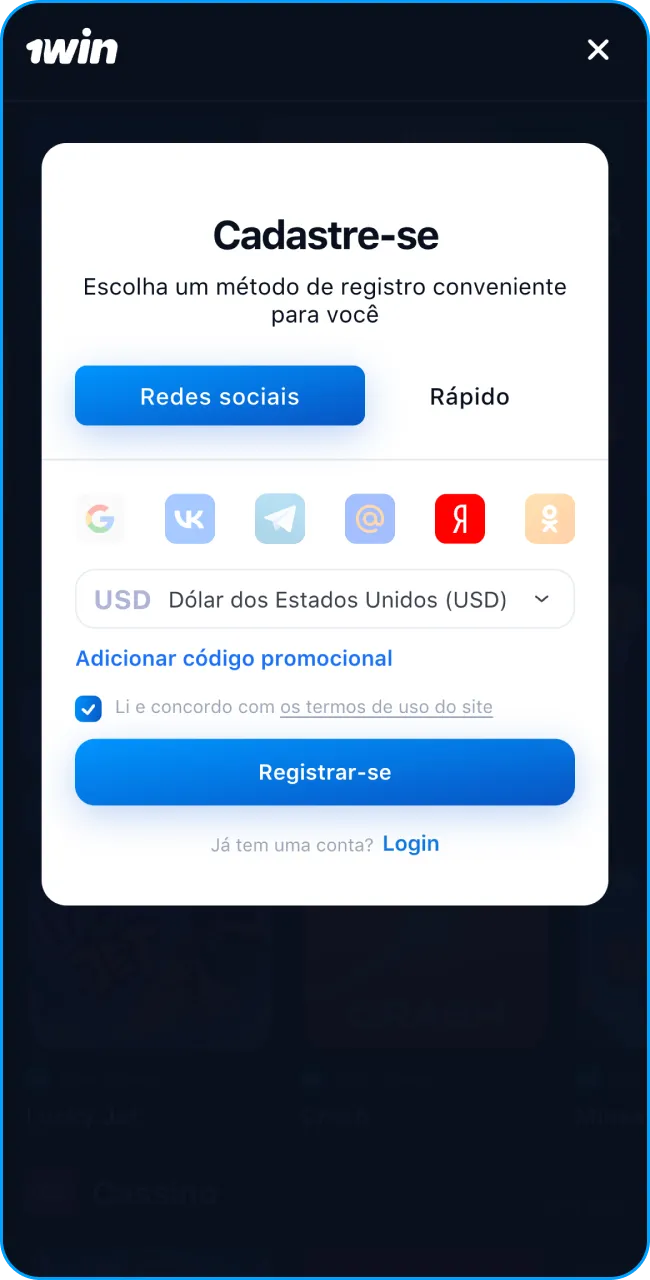Tap the Registrar-se button
Screen dimensions: 650x1280
[325, 772]
